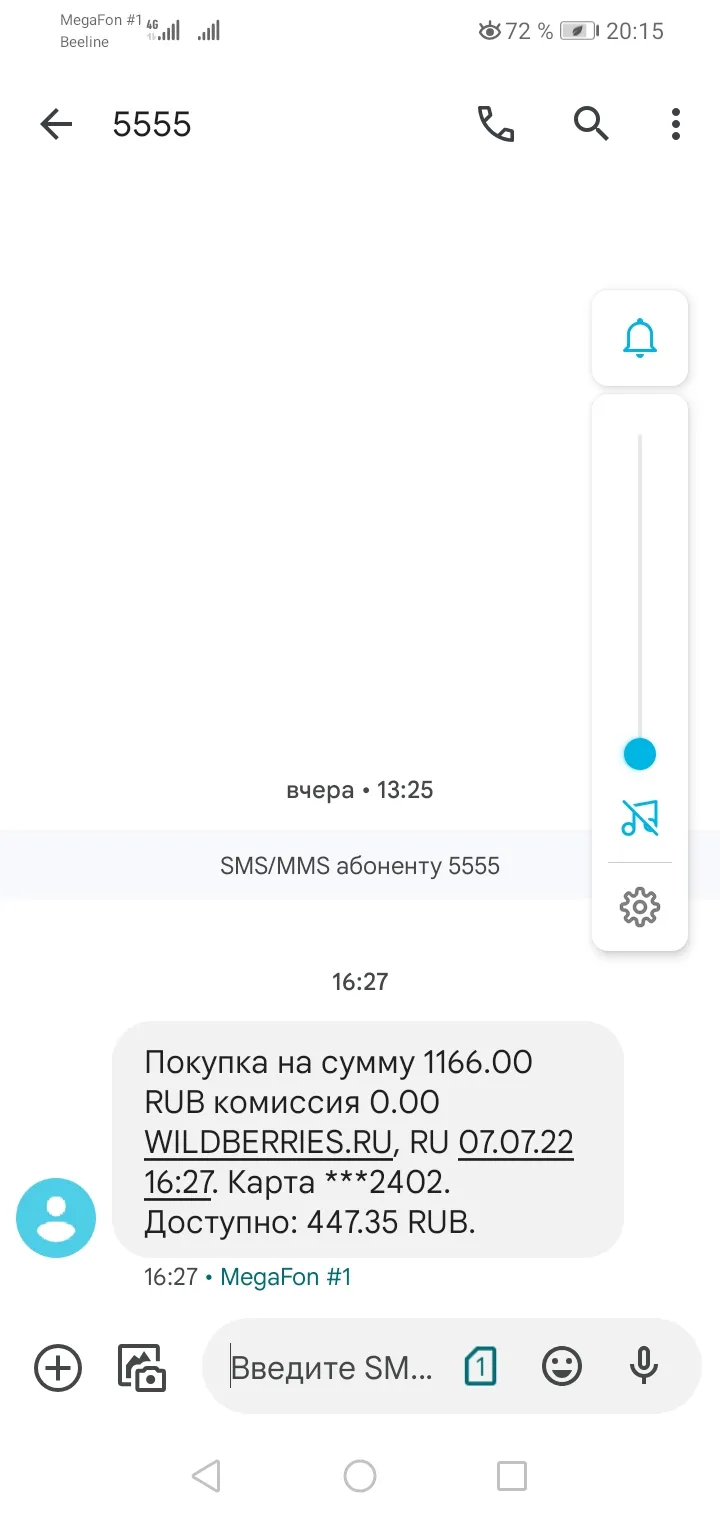Open the emoji picker

562,1366
